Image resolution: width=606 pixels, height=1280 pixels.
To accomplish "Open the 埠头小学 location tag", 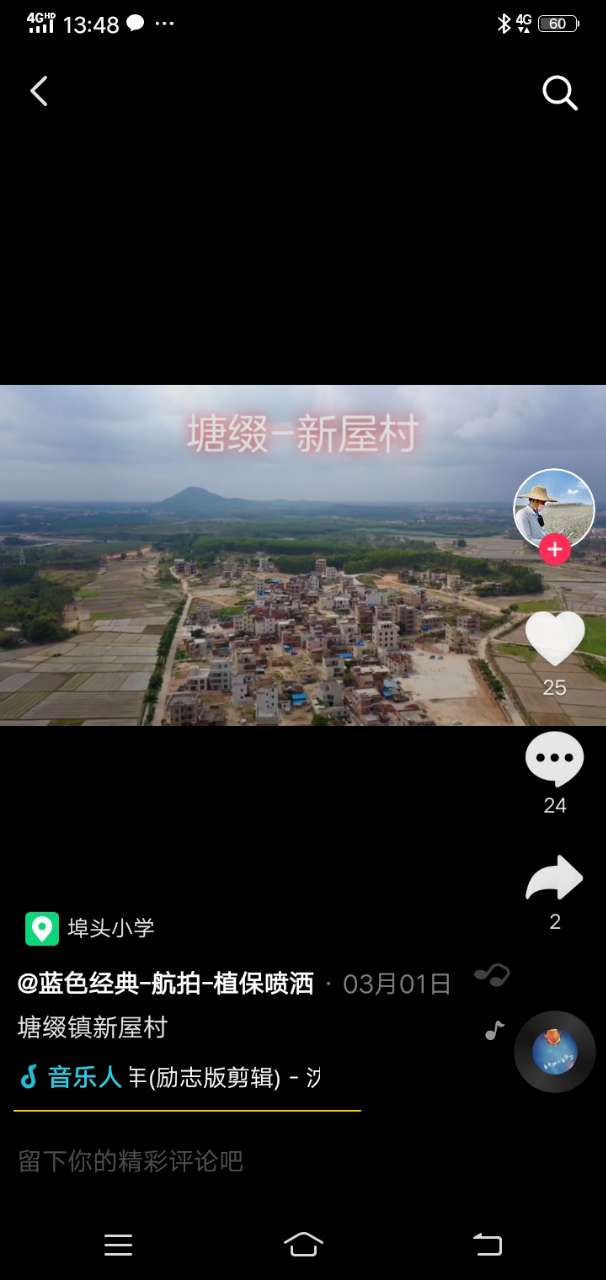I will (x=91, y=928).
